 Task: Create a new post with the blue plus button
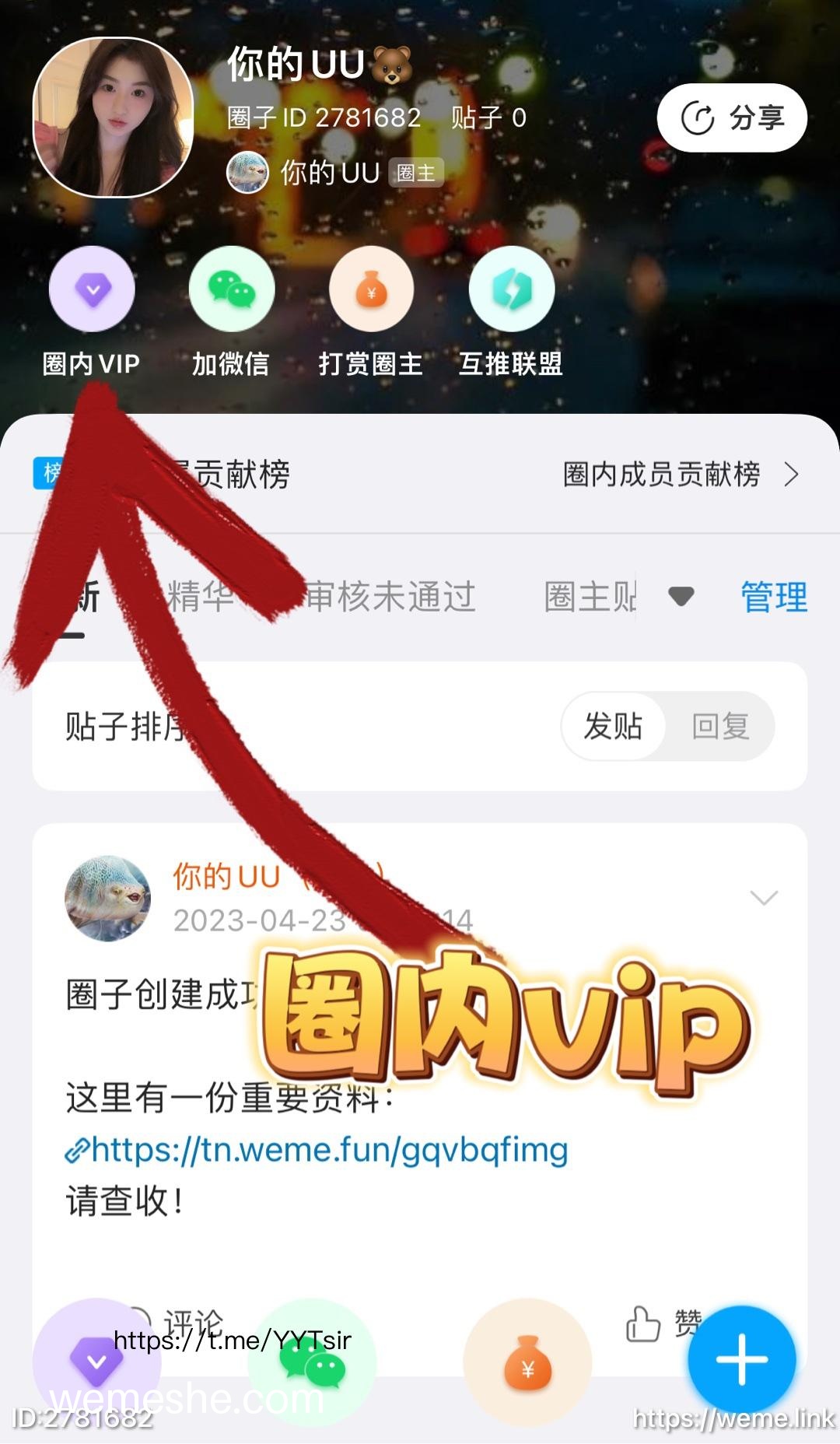[742, 1359]
